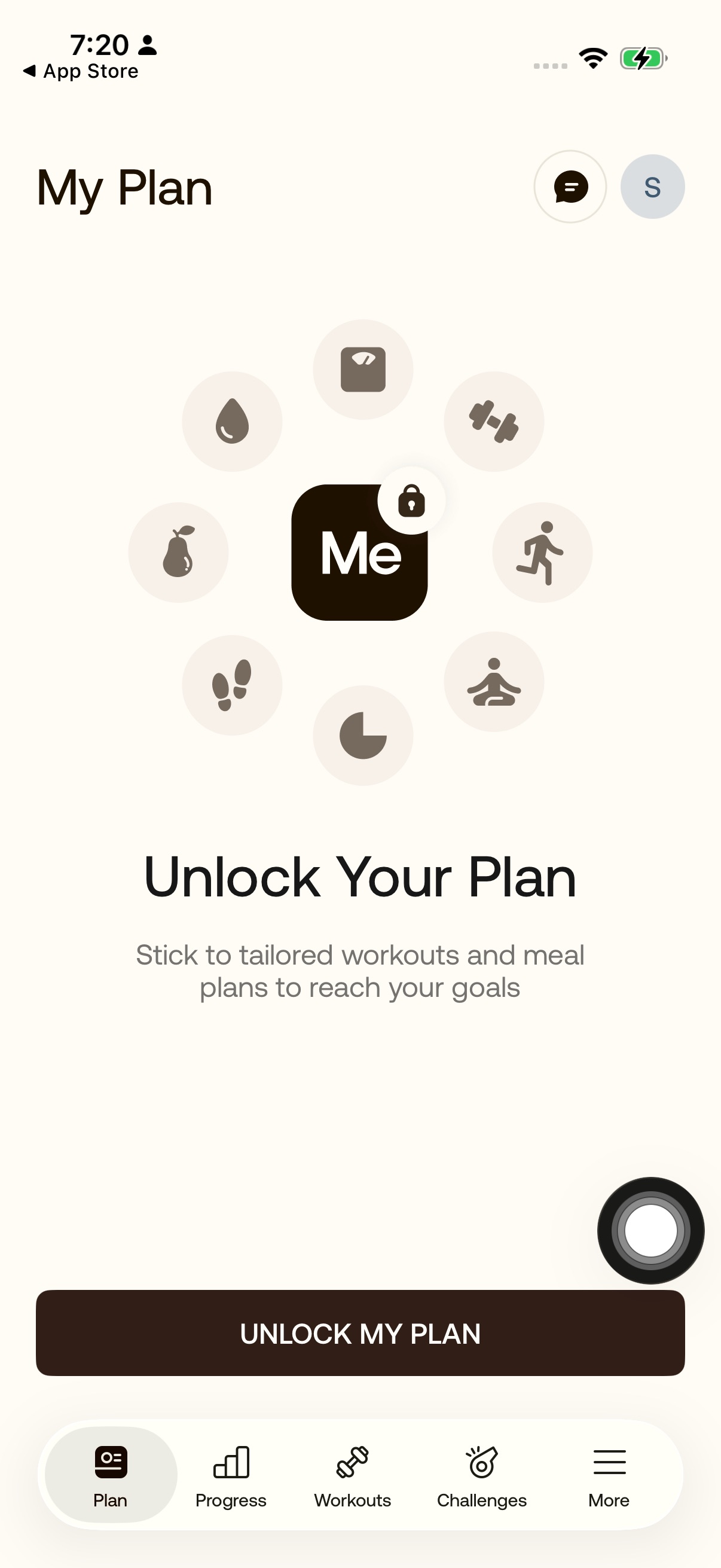Switch to the Progress tab

231,1475
